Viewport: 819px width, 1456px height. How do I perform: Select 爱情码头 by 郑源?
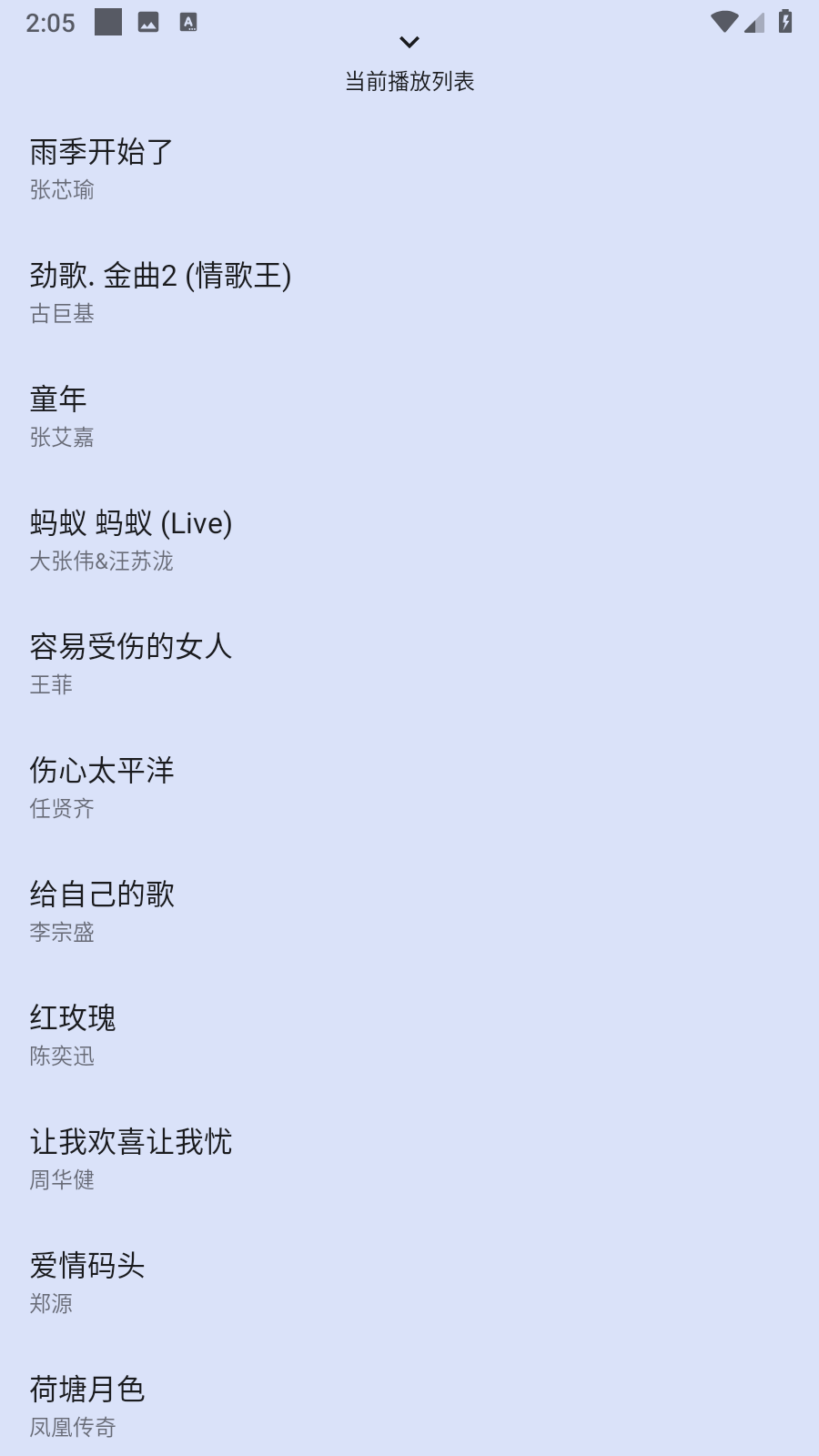click(87, 1266)
